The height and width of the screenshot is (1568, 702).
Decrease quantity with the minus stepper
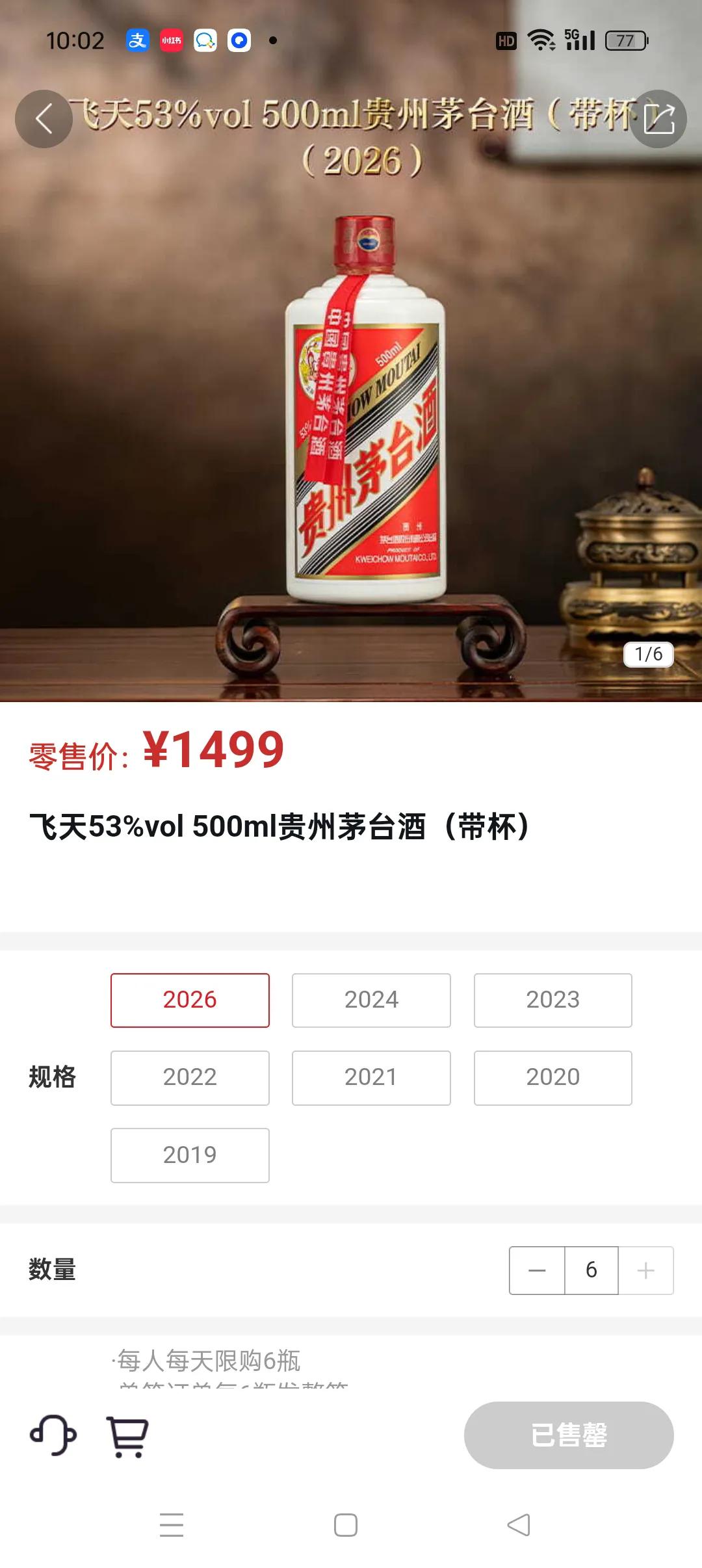pos(536,1270)
